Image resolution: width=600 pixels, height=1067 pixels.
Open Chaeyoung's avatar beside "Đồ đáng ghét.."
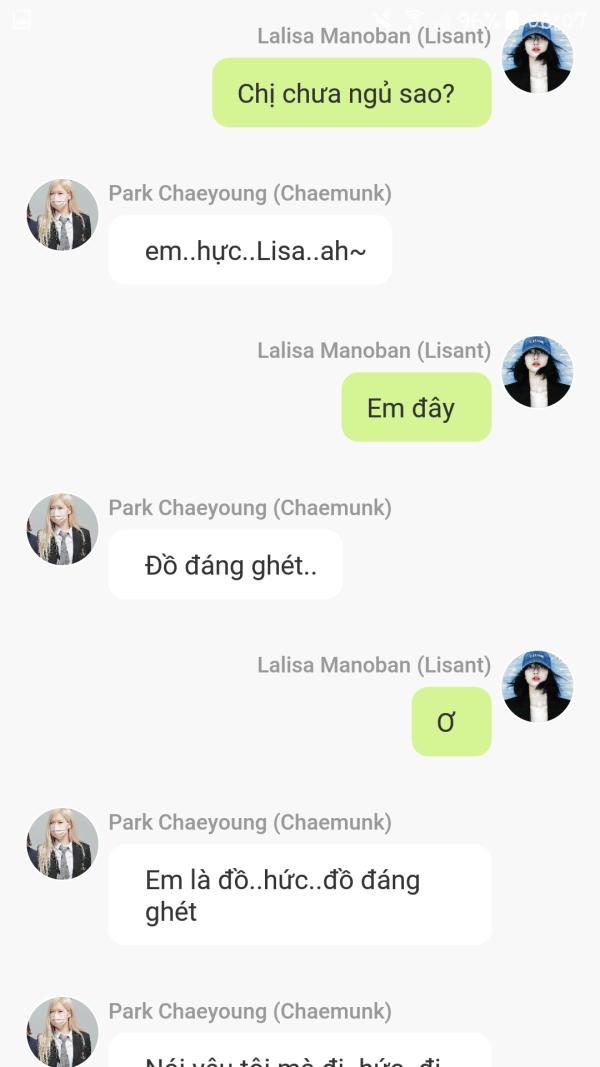click(x=62, y=529)
